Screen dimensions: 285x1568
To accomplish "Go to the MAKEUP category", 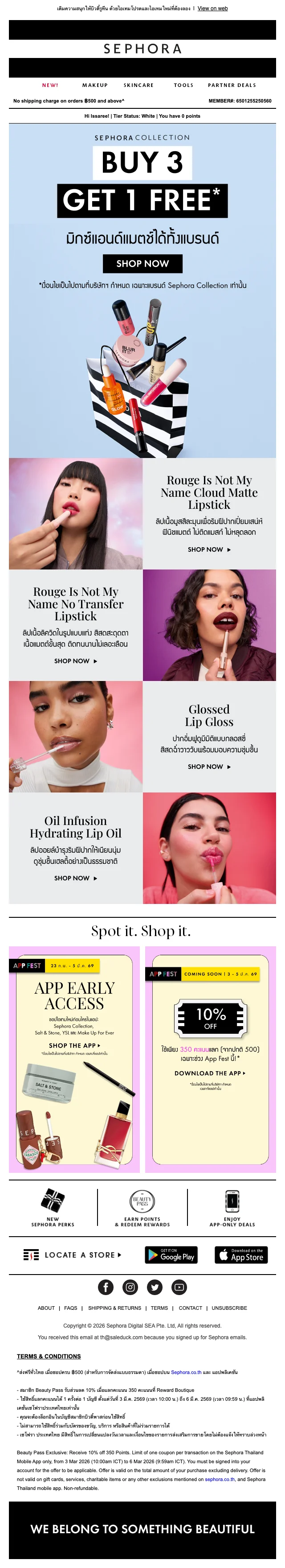I will click(x=95, y=85).
